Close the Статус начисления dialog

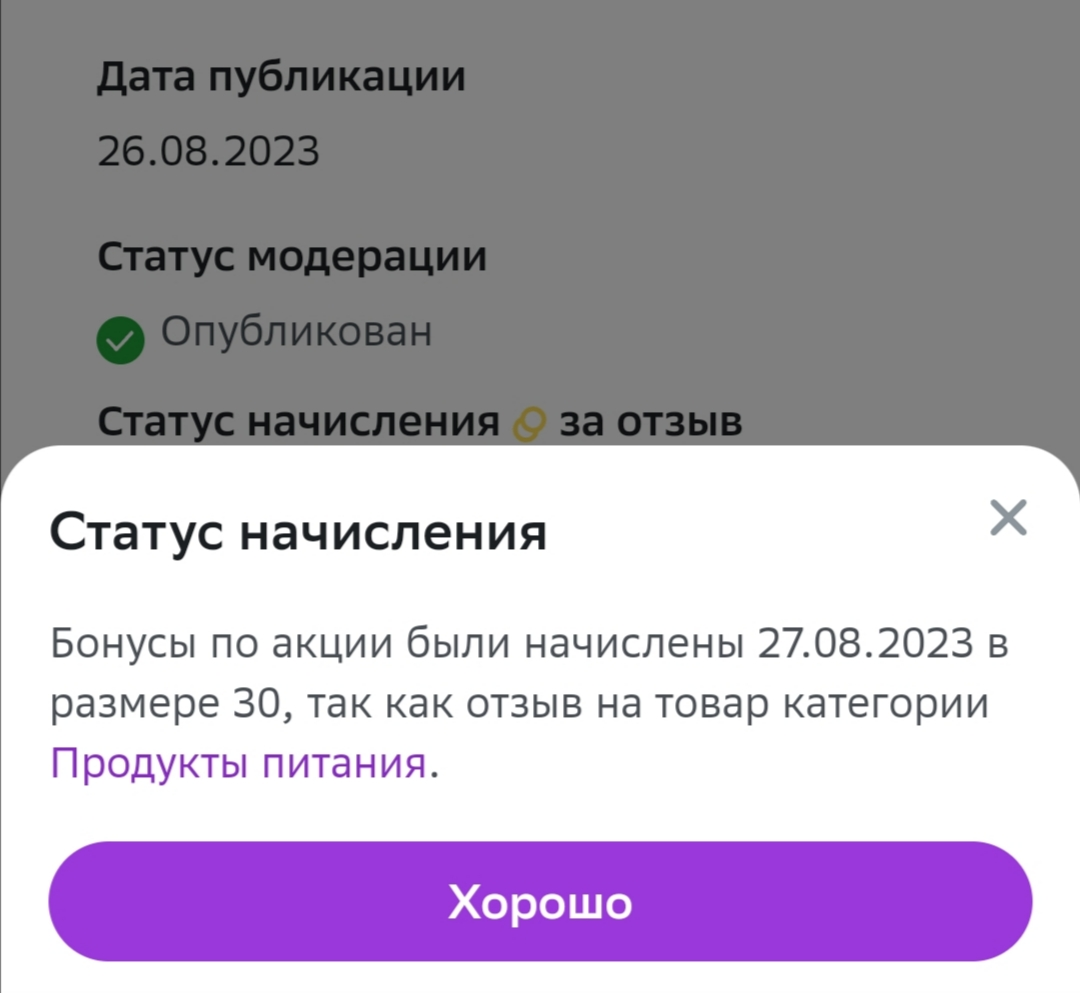click(x=1008, y=518)
